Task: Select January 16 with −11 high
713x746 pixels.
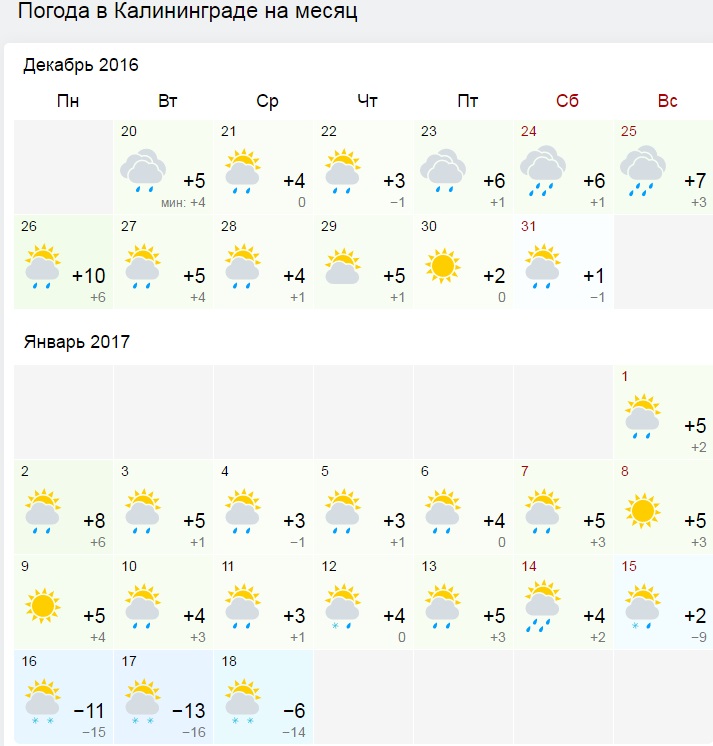Action: tap(64, 697)
